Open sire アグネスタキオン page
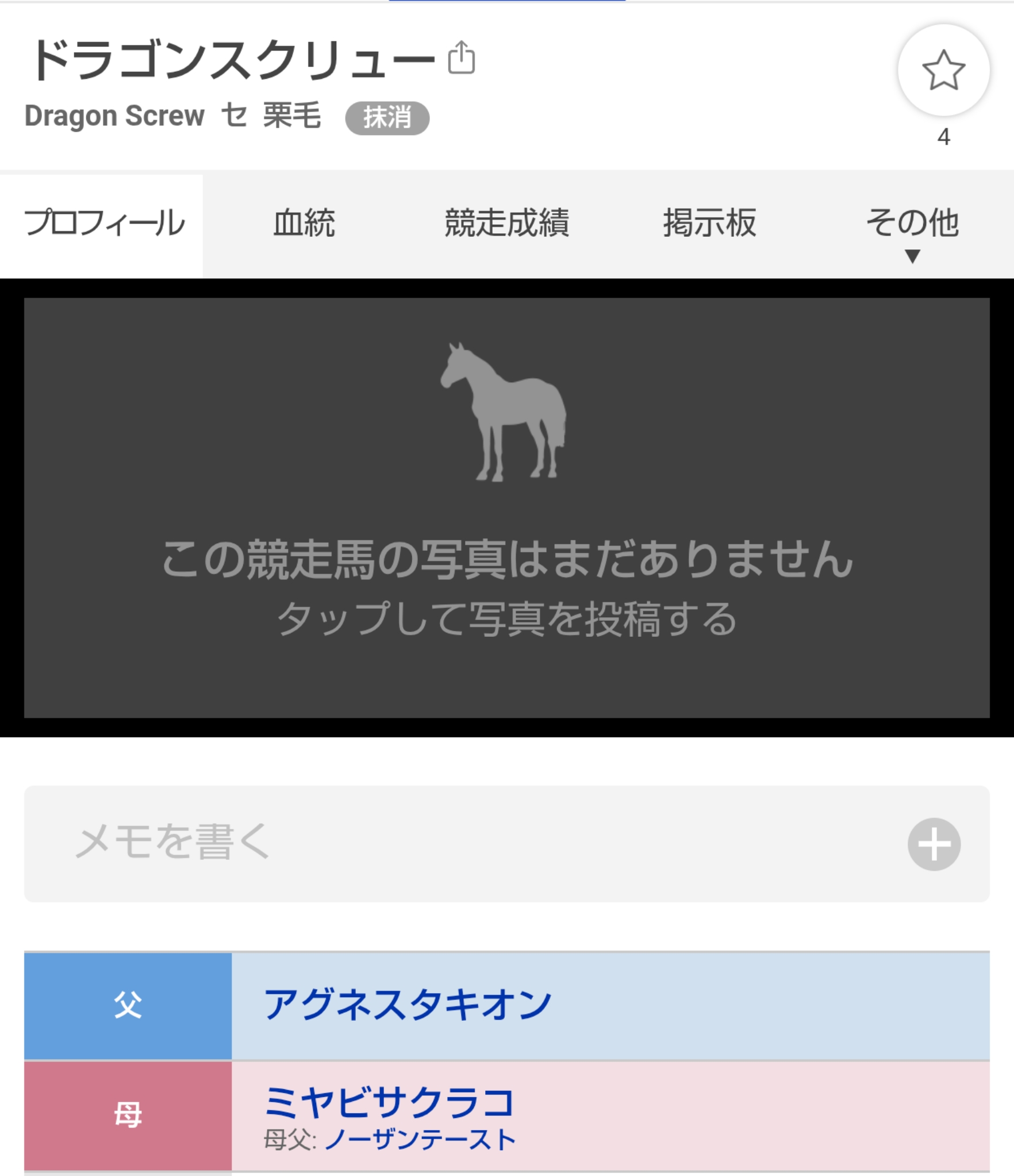The height and width of the screenshot is (1176, 1014). [407, 1005]
